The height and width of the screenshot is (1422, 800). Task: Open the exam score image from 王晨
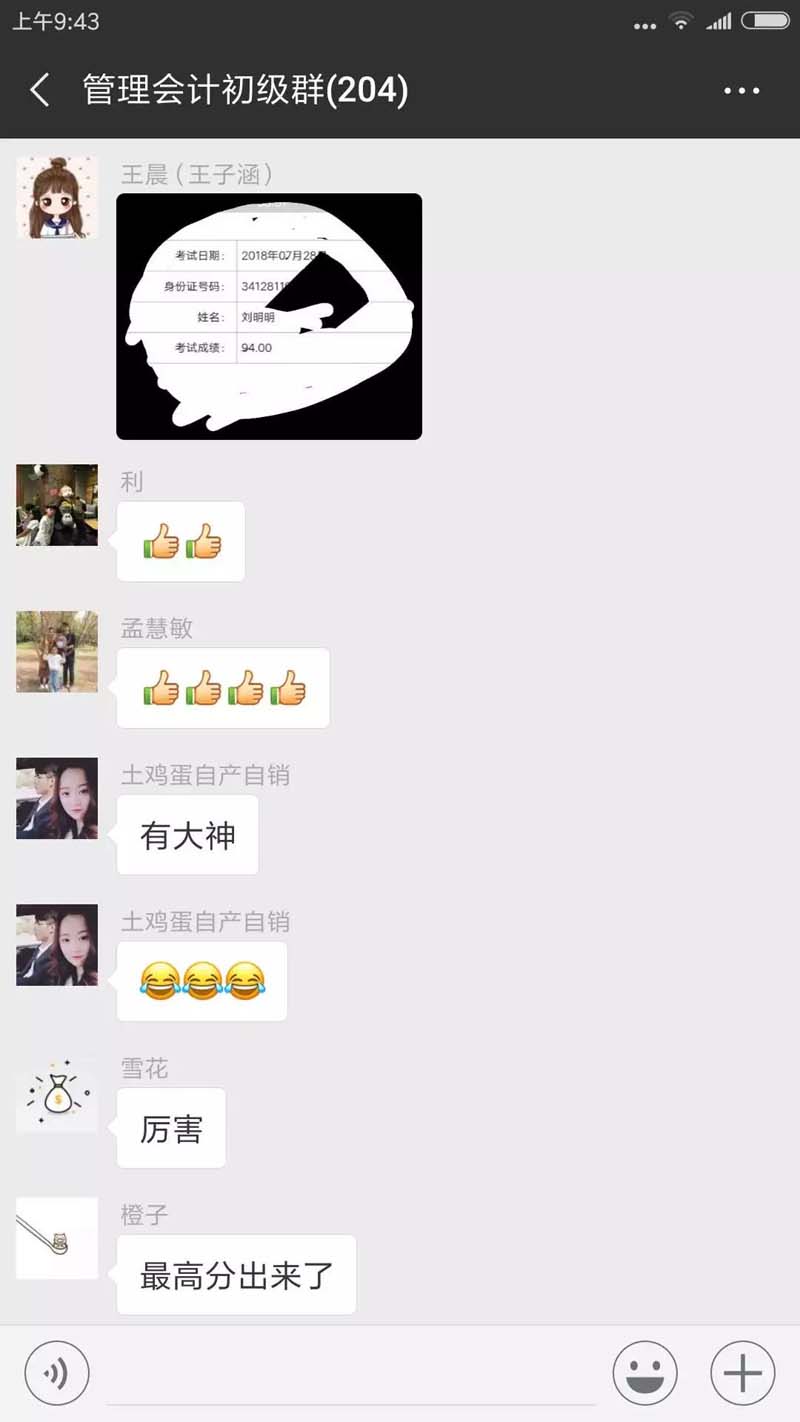click(x=269, y=316)
